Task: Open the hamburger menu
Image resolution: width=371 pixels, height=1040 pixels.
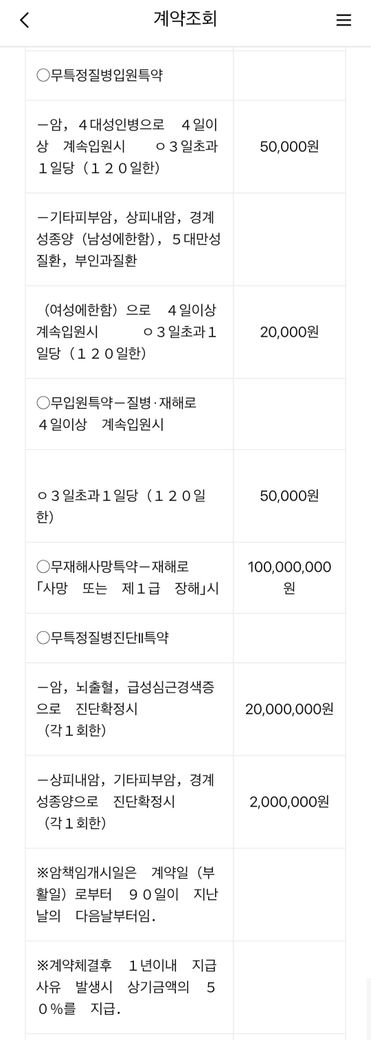Action: click(343, 21)
